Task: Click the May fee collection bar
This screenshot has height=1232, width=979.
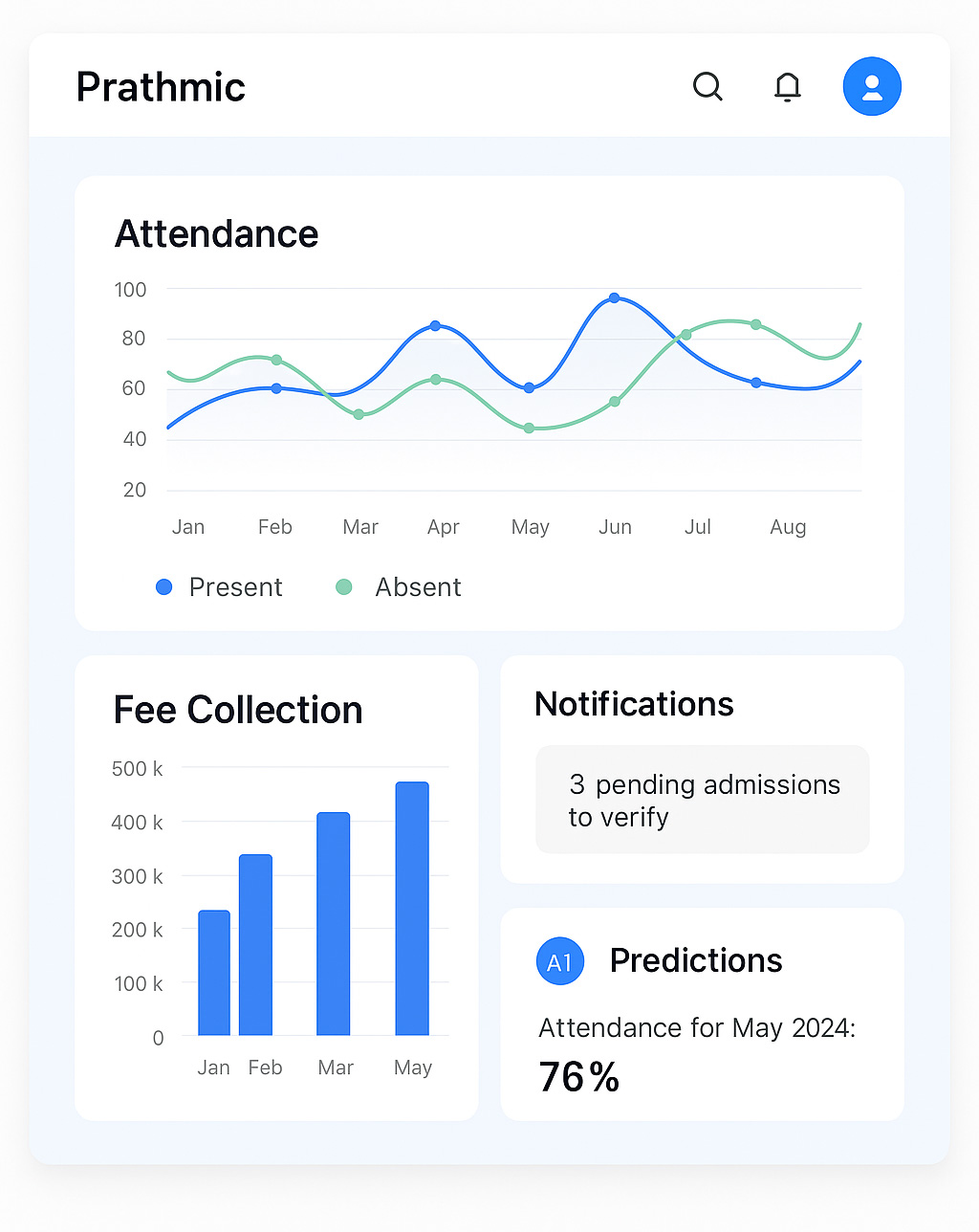Action: (411, 909)
